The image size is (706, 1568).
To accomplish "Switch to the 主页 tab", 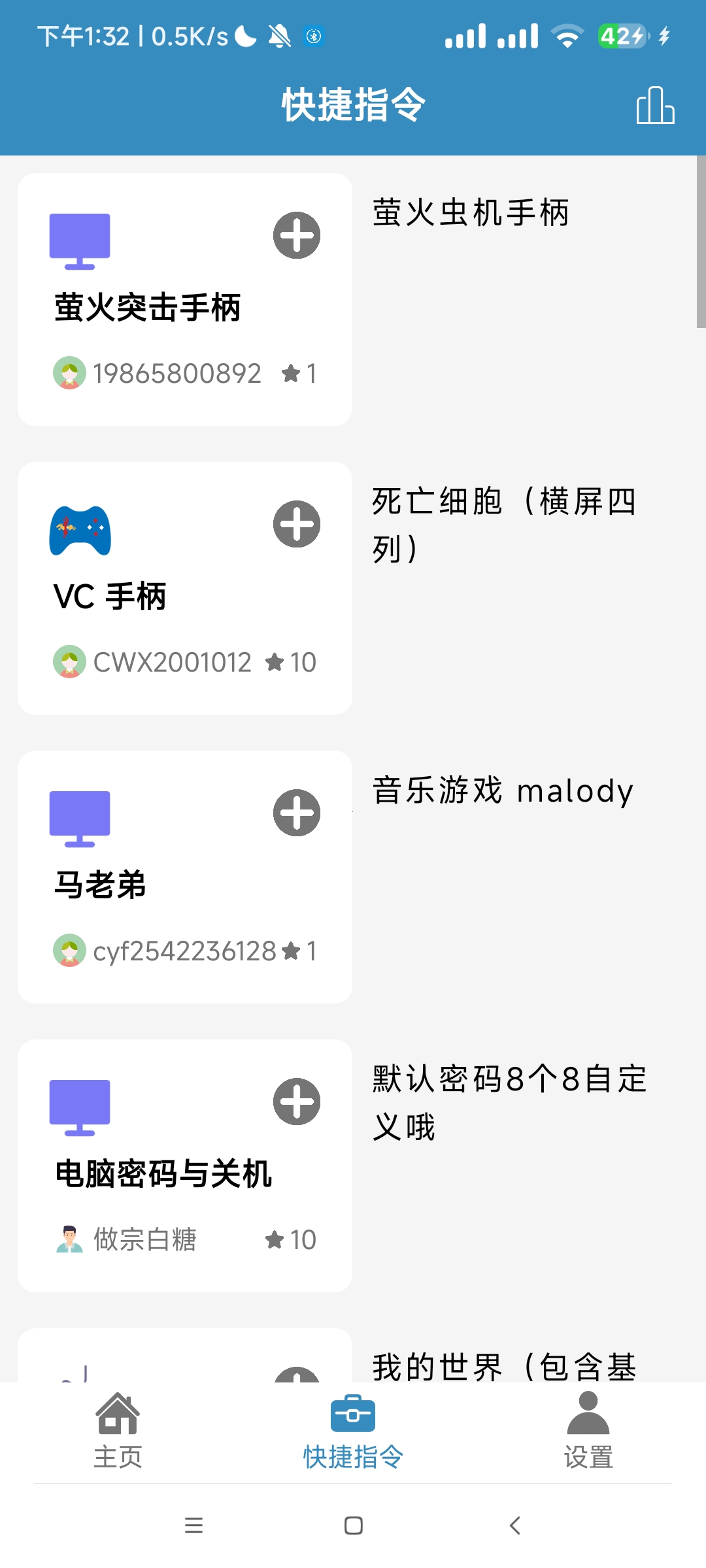I will pos(118,1431).
